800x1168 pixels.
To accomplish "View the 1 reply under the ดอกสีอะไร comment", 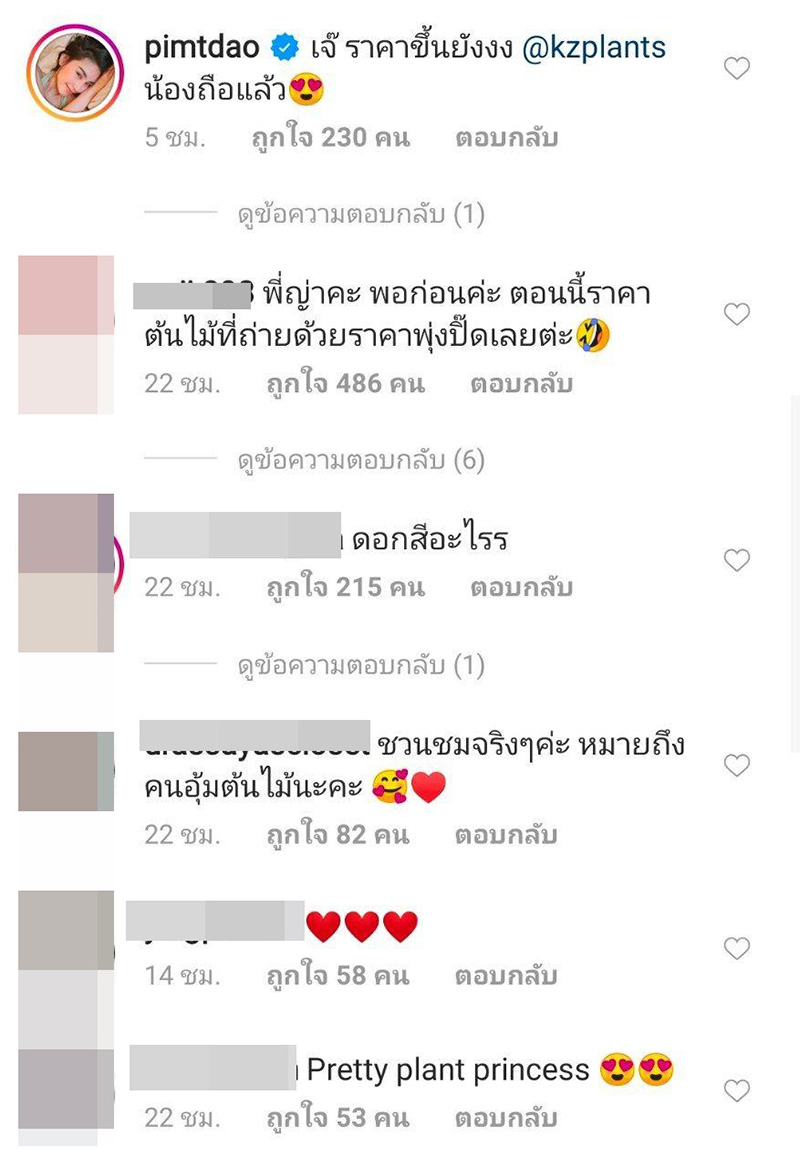I will [x=360, y=665].
